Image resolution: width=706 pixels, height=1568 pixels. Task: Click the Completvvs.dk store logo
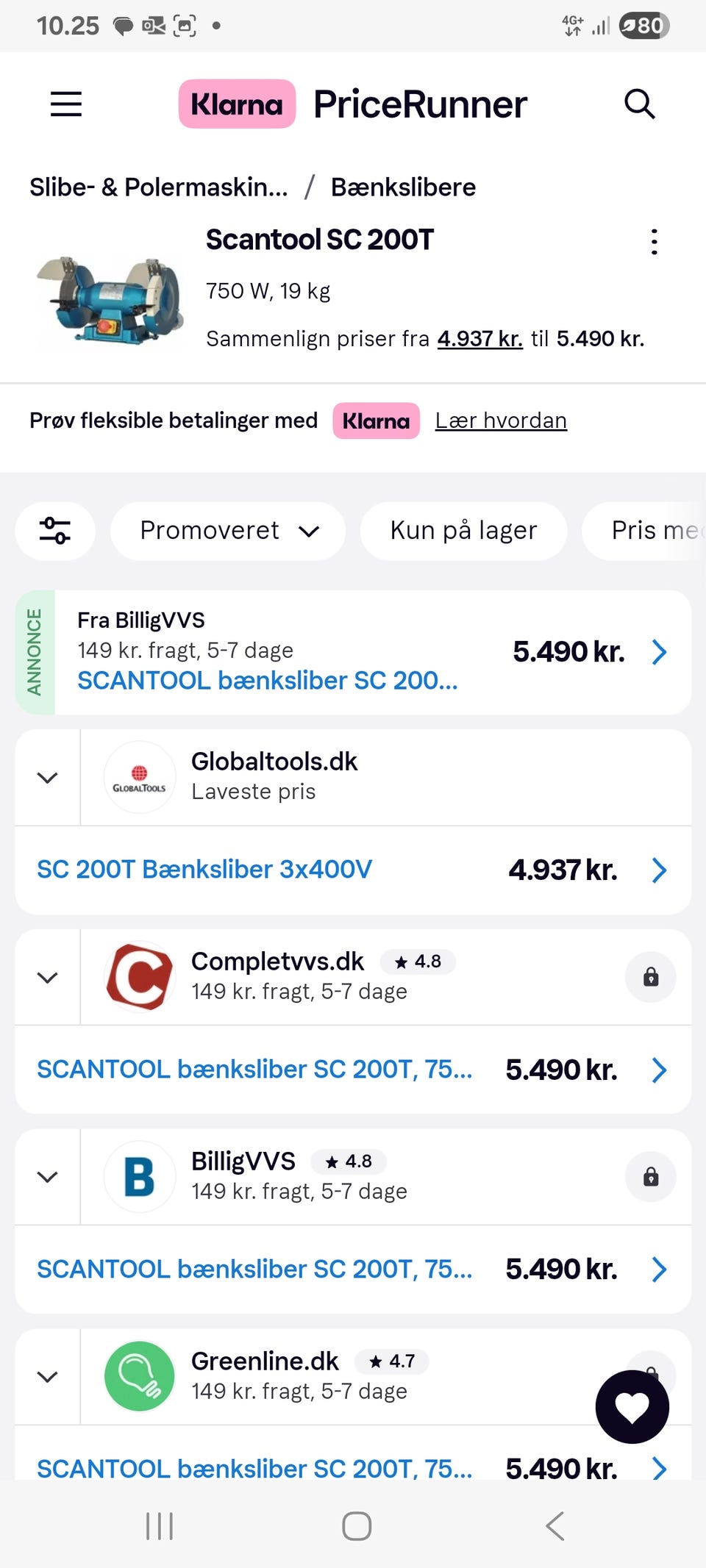tap(139, 975)
